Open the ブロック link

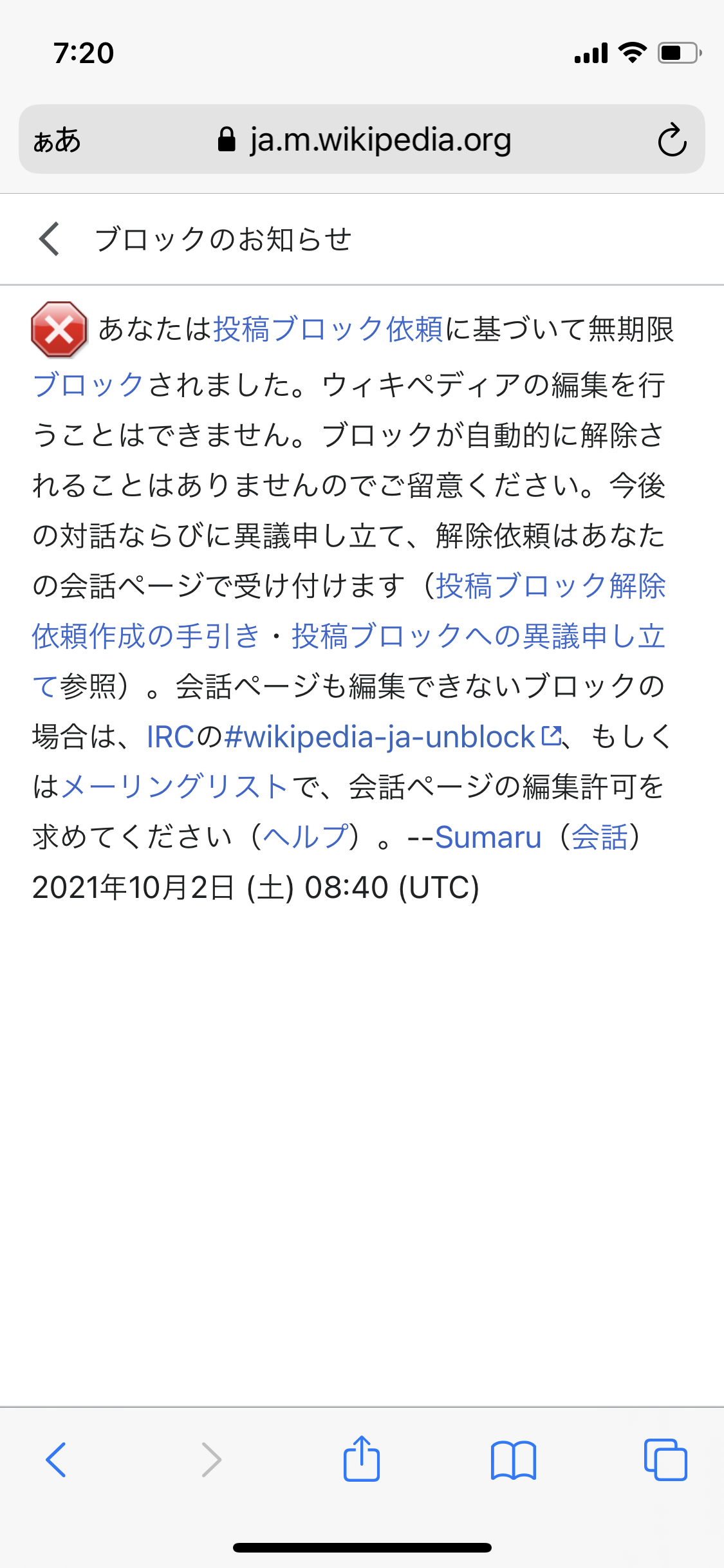[x=88, y=385]
